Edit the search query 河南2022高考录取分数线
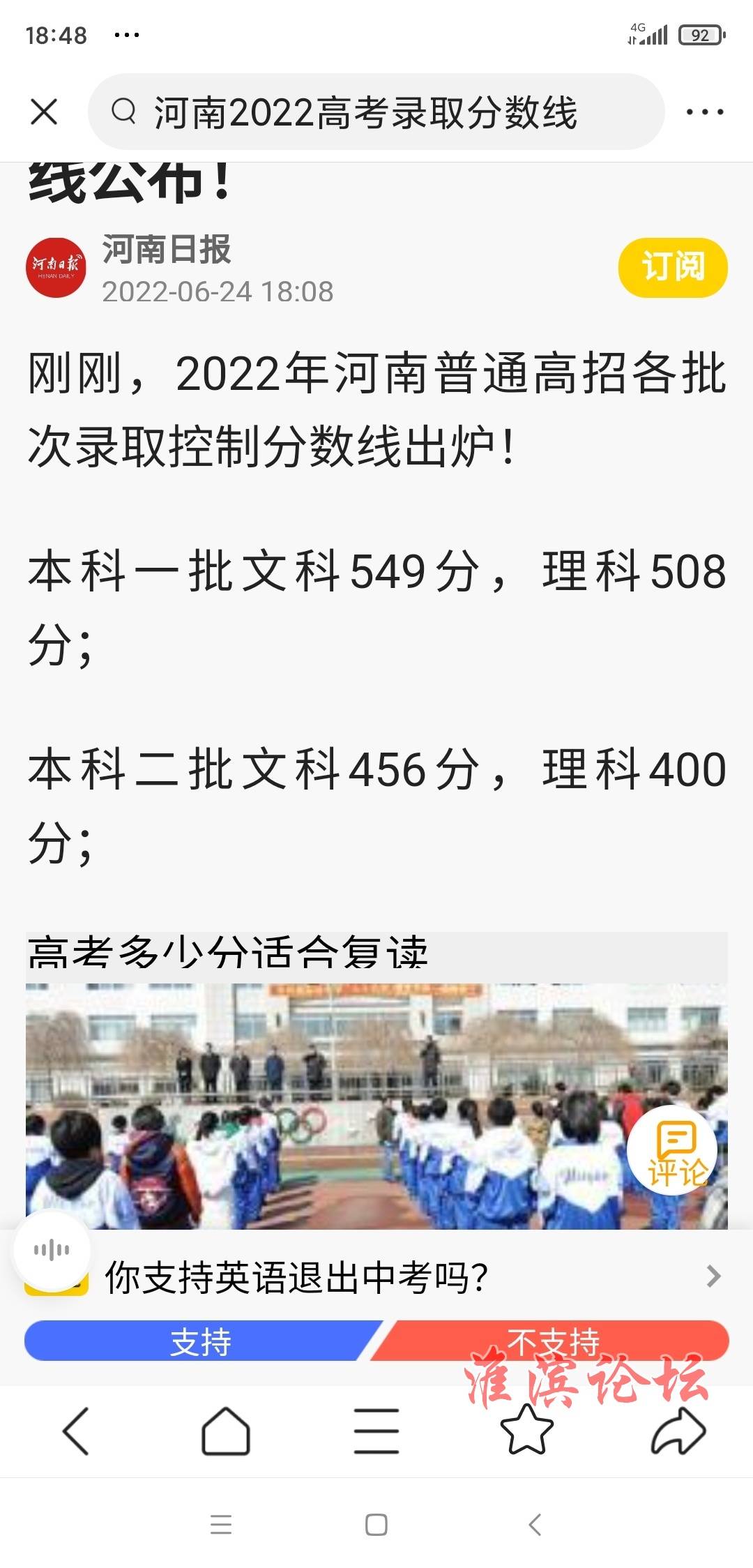The width and height of the screenshot is (753, 1568). click(365, 112)
